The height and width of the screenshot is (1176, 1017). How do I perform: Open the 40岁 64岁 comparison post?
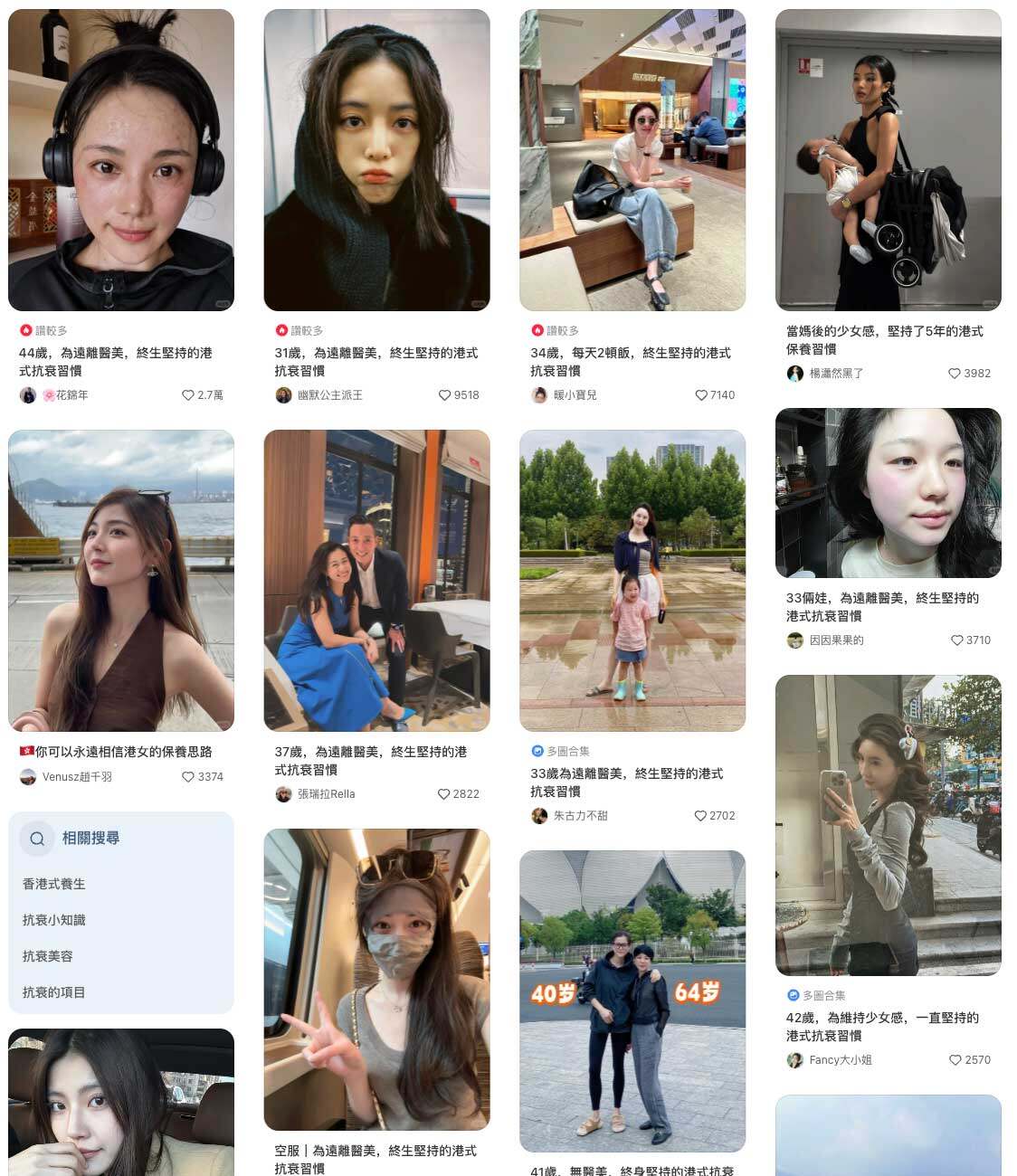point(632,1001)
